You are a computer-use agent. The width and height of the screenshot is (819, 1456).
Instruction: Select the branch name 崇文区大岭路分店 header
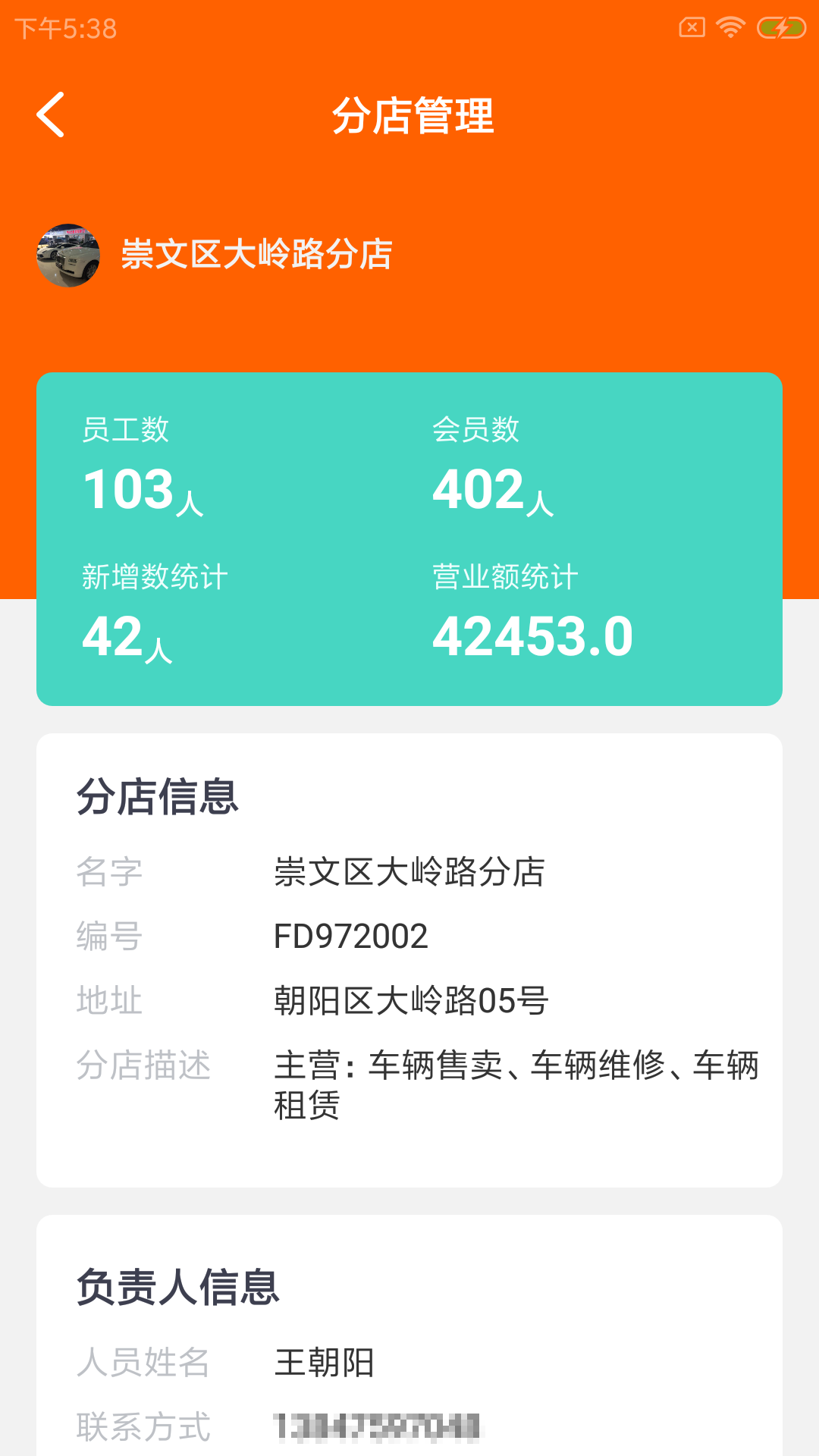[x=256, y=256]
